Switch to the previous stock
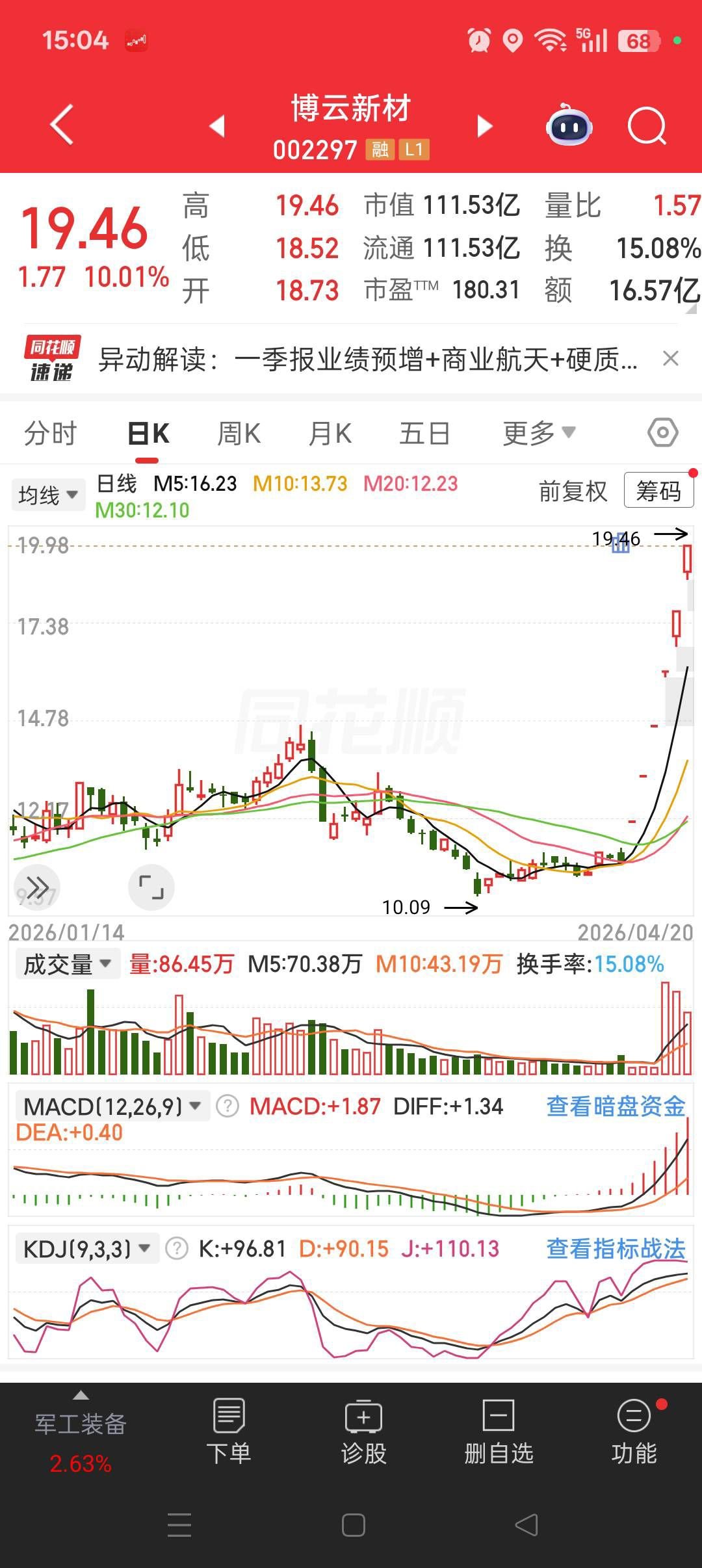 coord(218,125)
